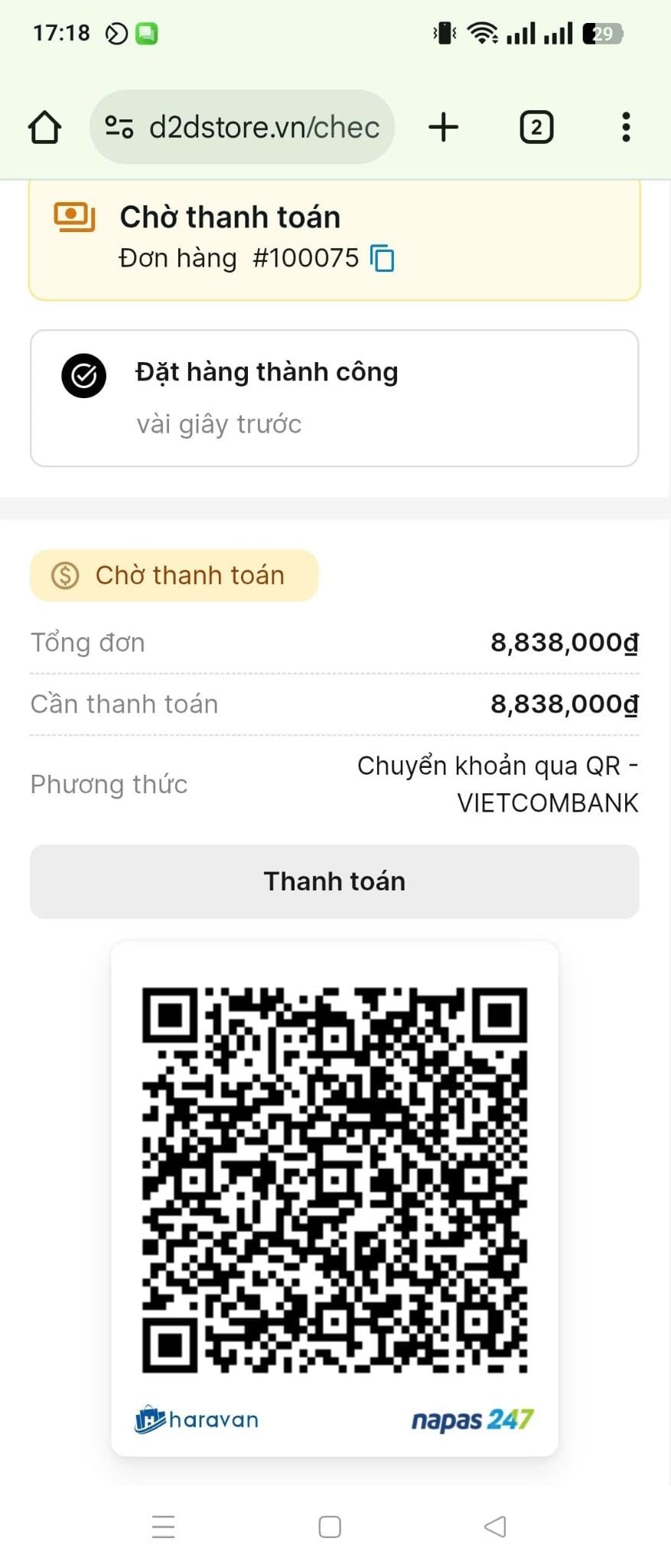Copy order number #100075
The image size is (671, 1568).
(383, 259)
